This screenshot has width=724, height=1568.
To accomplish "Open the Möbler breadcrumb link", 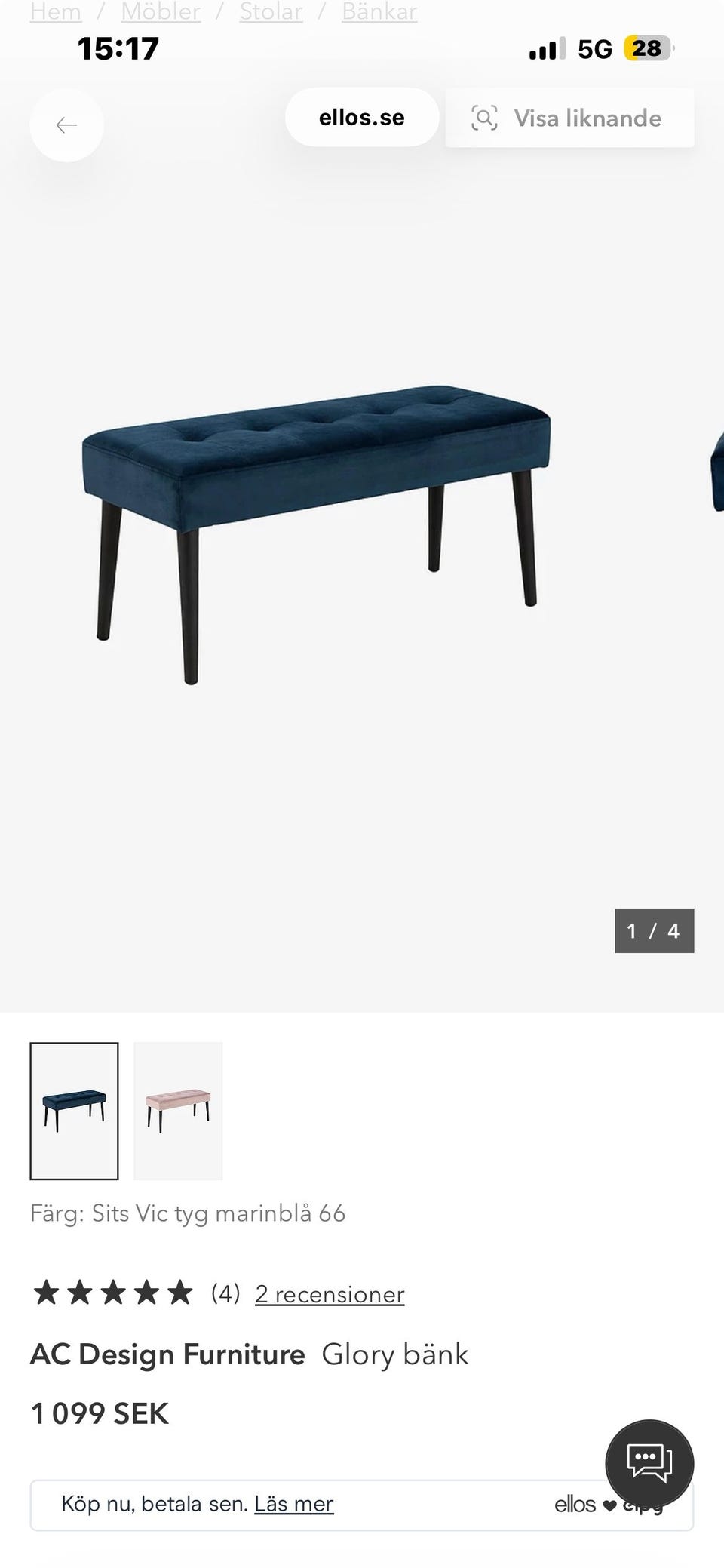I will (x=161, y=12).
